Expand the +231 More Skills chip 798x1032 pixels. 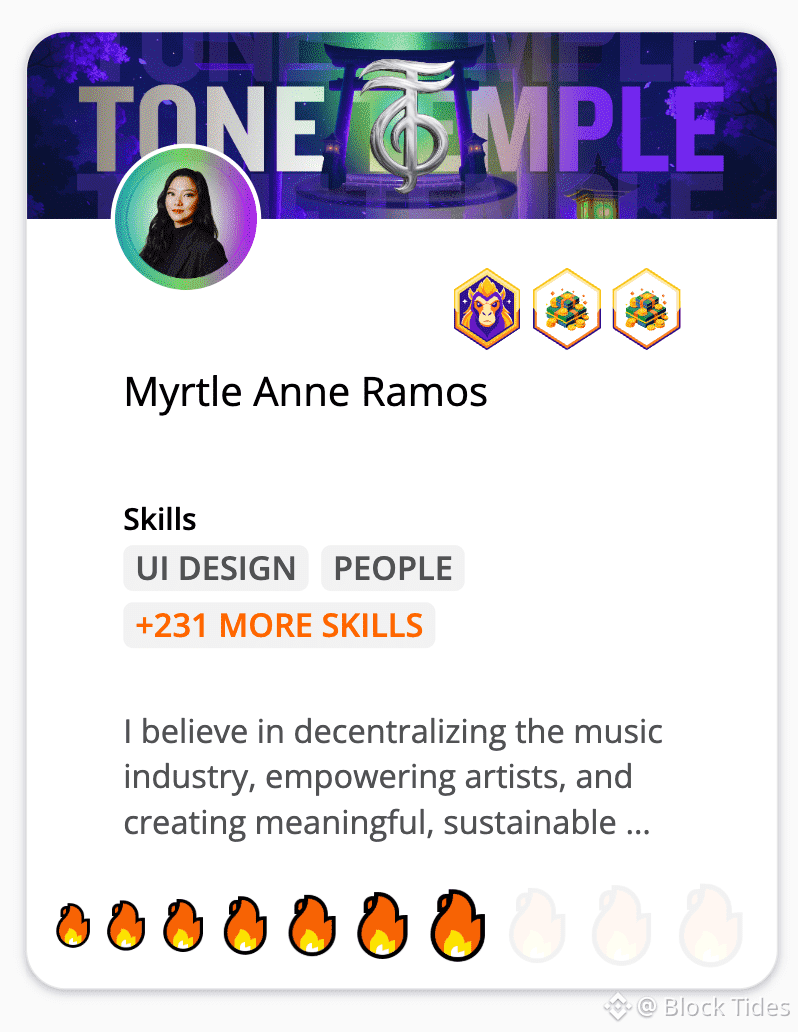pyautogui.click(x=279, y=626)
